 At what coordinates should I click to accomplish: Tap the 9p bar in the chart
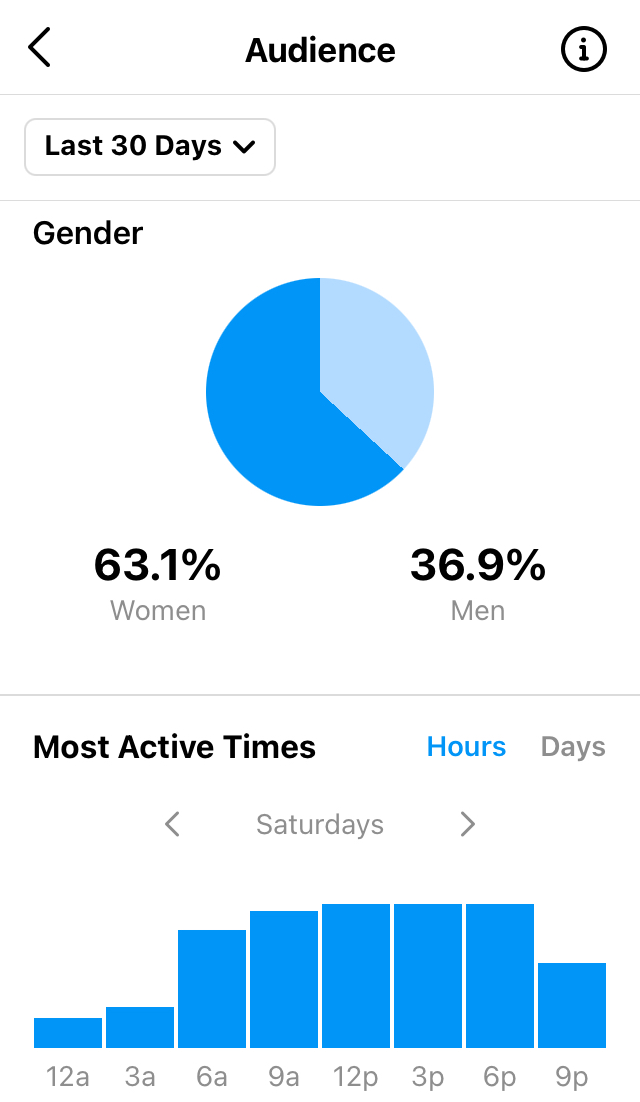[x=572, y=1004]
